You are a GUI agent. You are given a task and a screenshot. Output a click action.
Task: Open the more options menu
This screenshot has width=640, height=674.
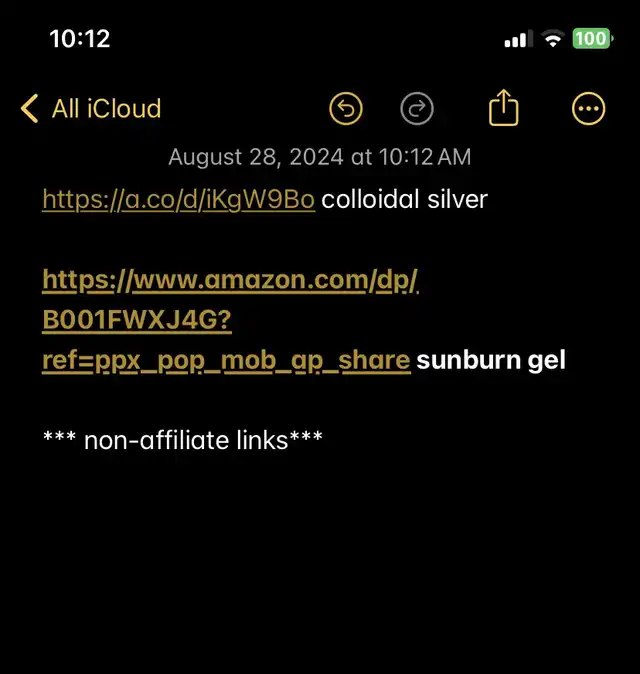[588, 109]
